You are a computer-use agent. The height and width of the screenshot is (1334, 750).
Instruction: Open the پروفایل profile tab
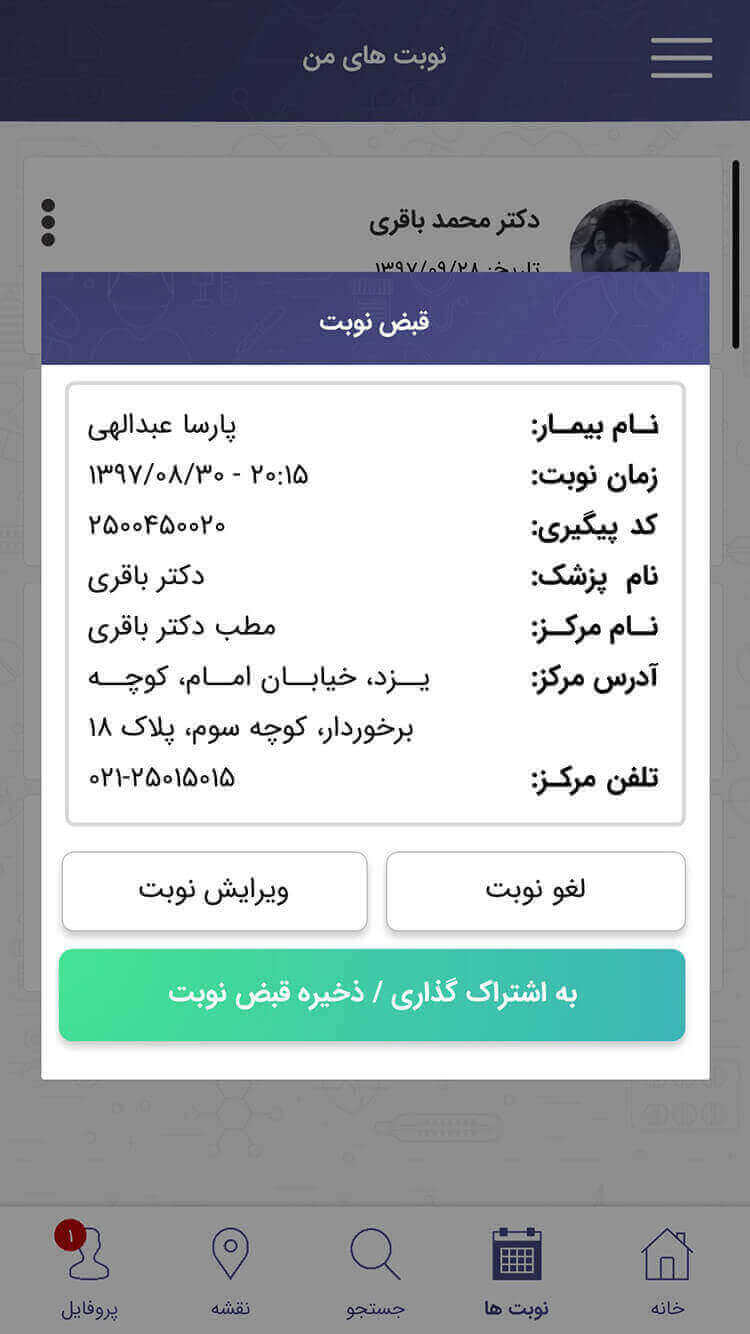point(89,1270)
